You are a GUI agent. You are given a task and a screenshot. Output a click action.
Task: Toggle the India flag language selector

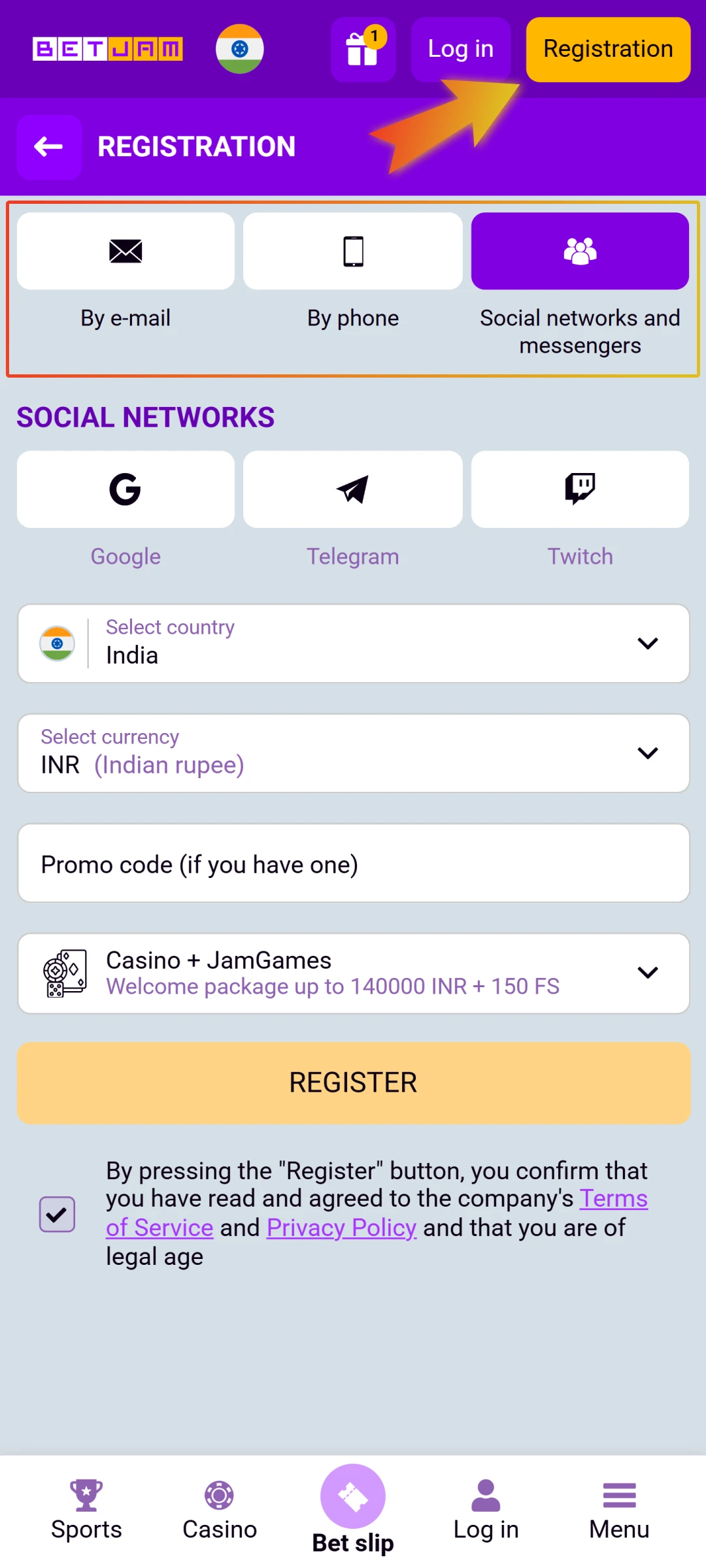(x=239, y=49)
